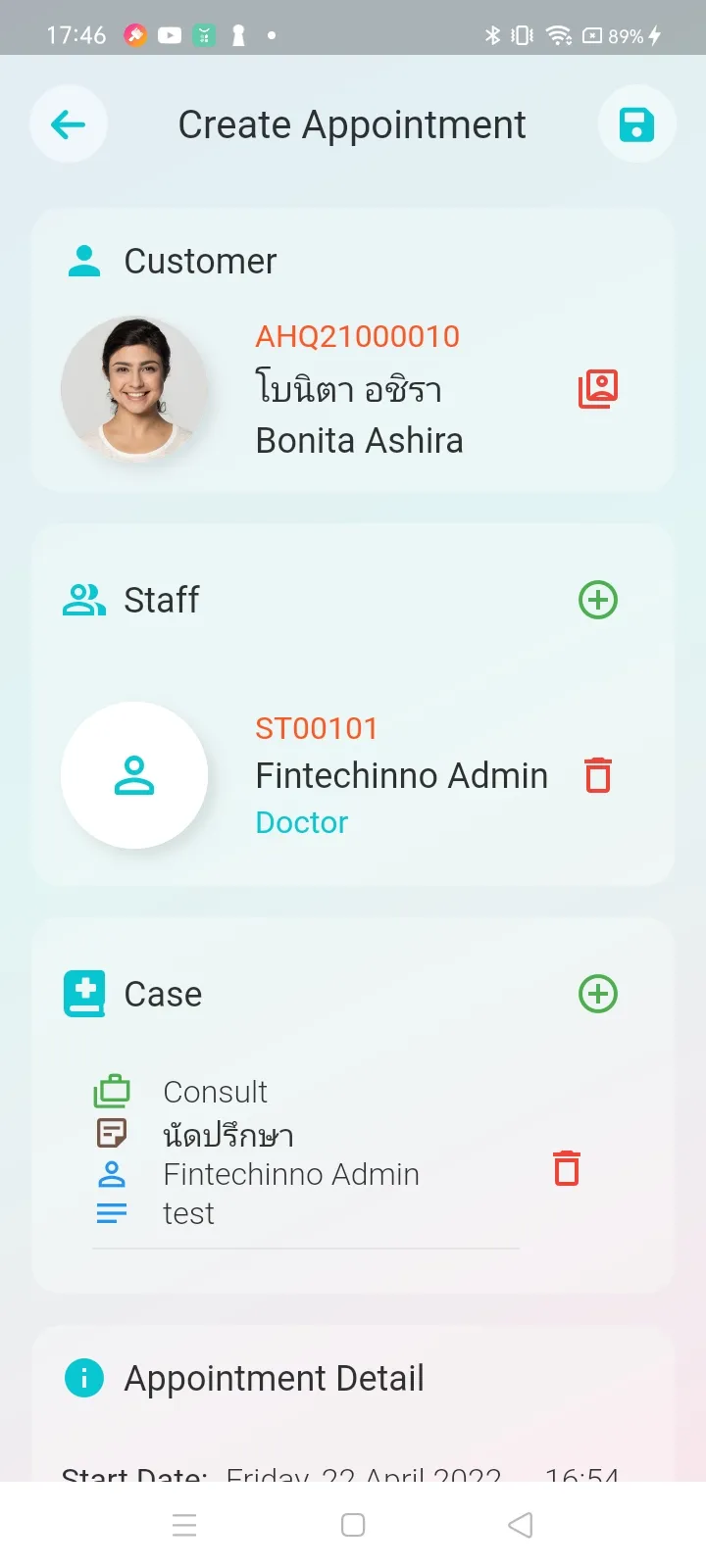The width and height of the screenshot is (706, 1568).
Task: Add a staff member
Action: (x=597, y=600)
